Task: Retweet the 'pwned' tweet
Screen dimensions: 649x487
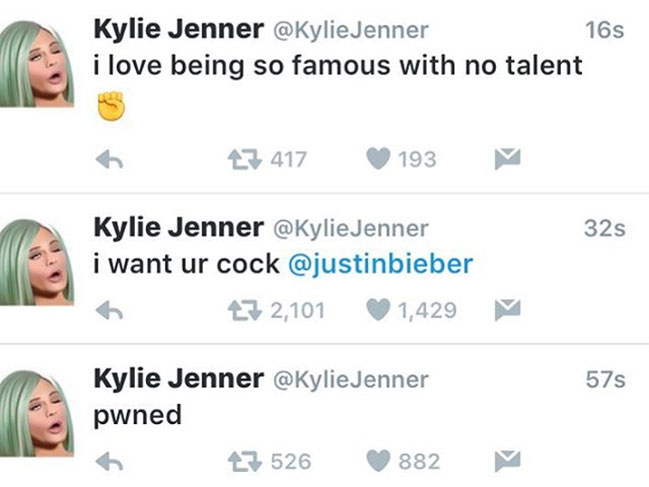Action: click(243, 461)
